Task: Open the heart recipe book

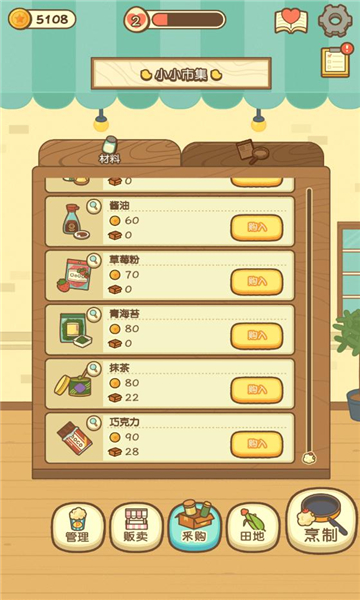Action: tap(292, 21)
